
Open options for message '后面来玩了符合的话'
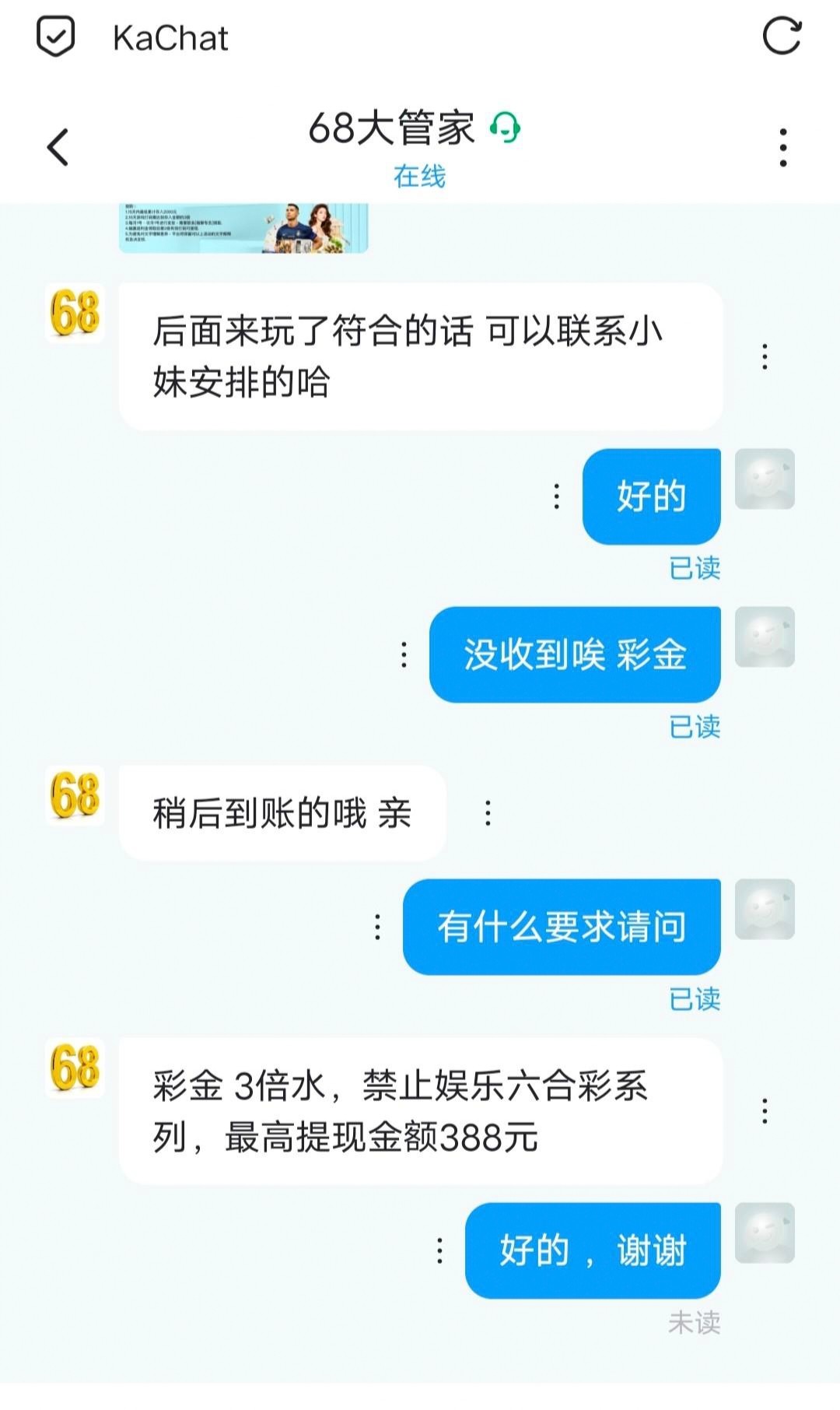click(765, 356)
